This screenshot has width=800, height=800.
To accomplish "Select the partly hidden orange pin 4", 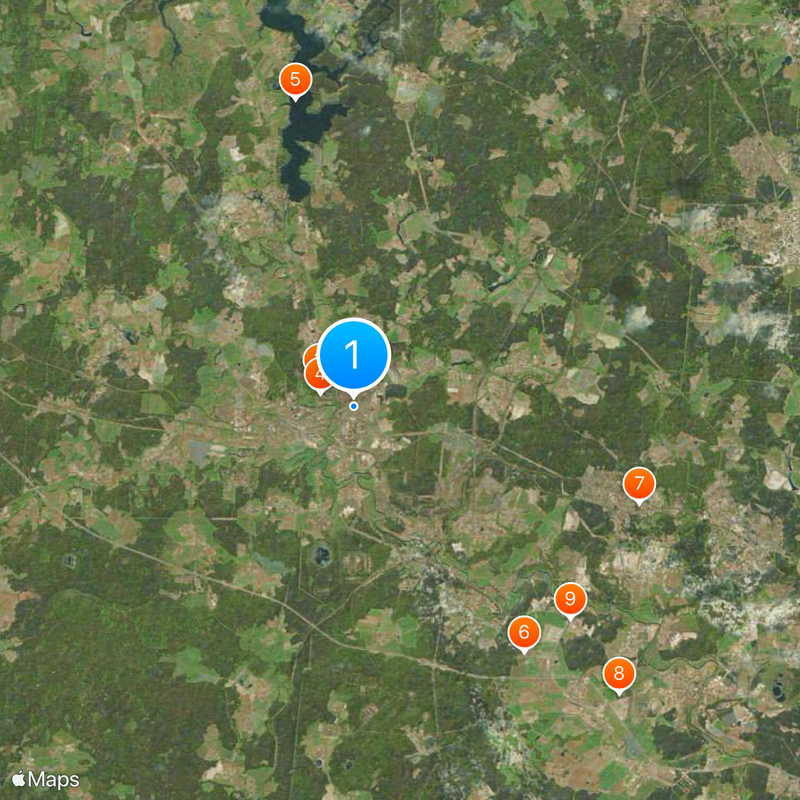I will coord(312,377).
